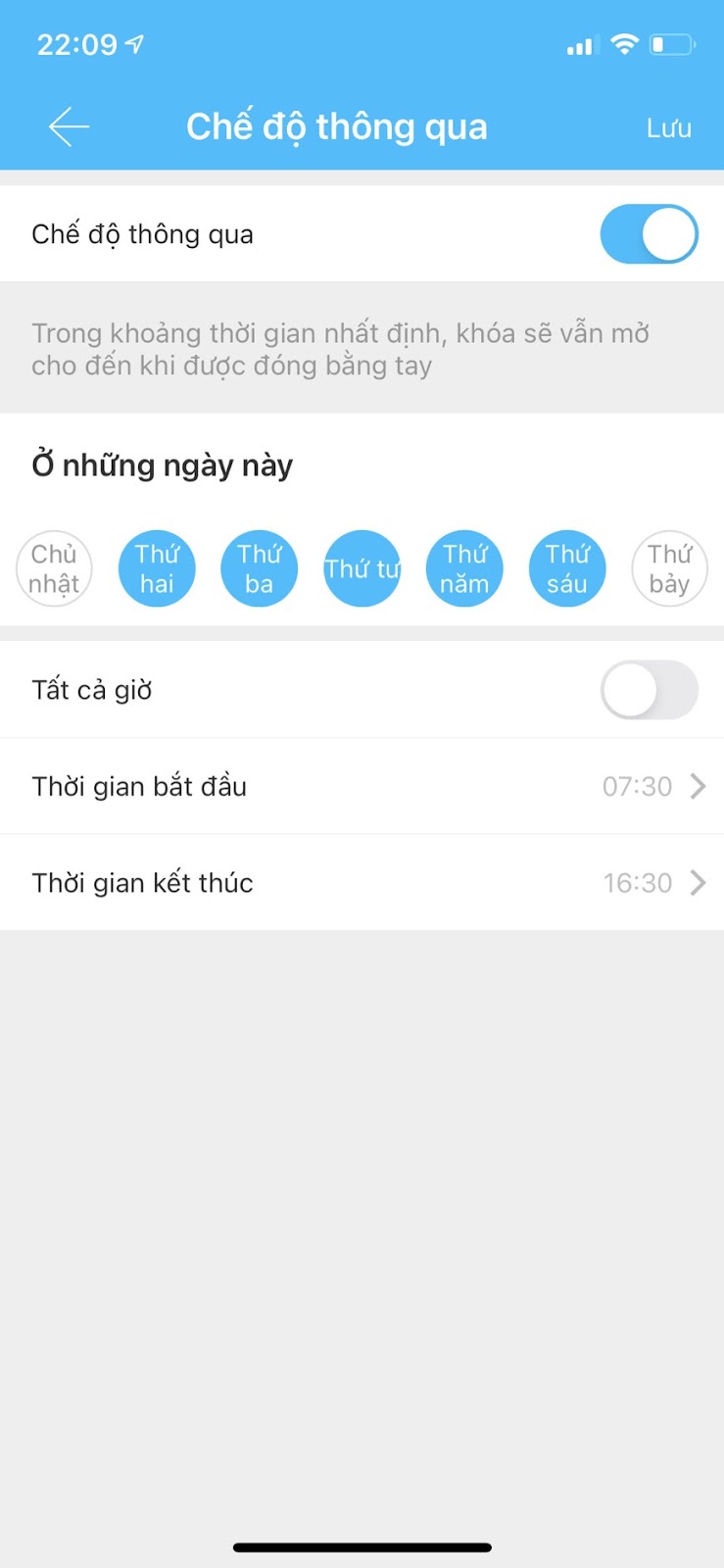Deselect Thứ sáu day chip

567,569
